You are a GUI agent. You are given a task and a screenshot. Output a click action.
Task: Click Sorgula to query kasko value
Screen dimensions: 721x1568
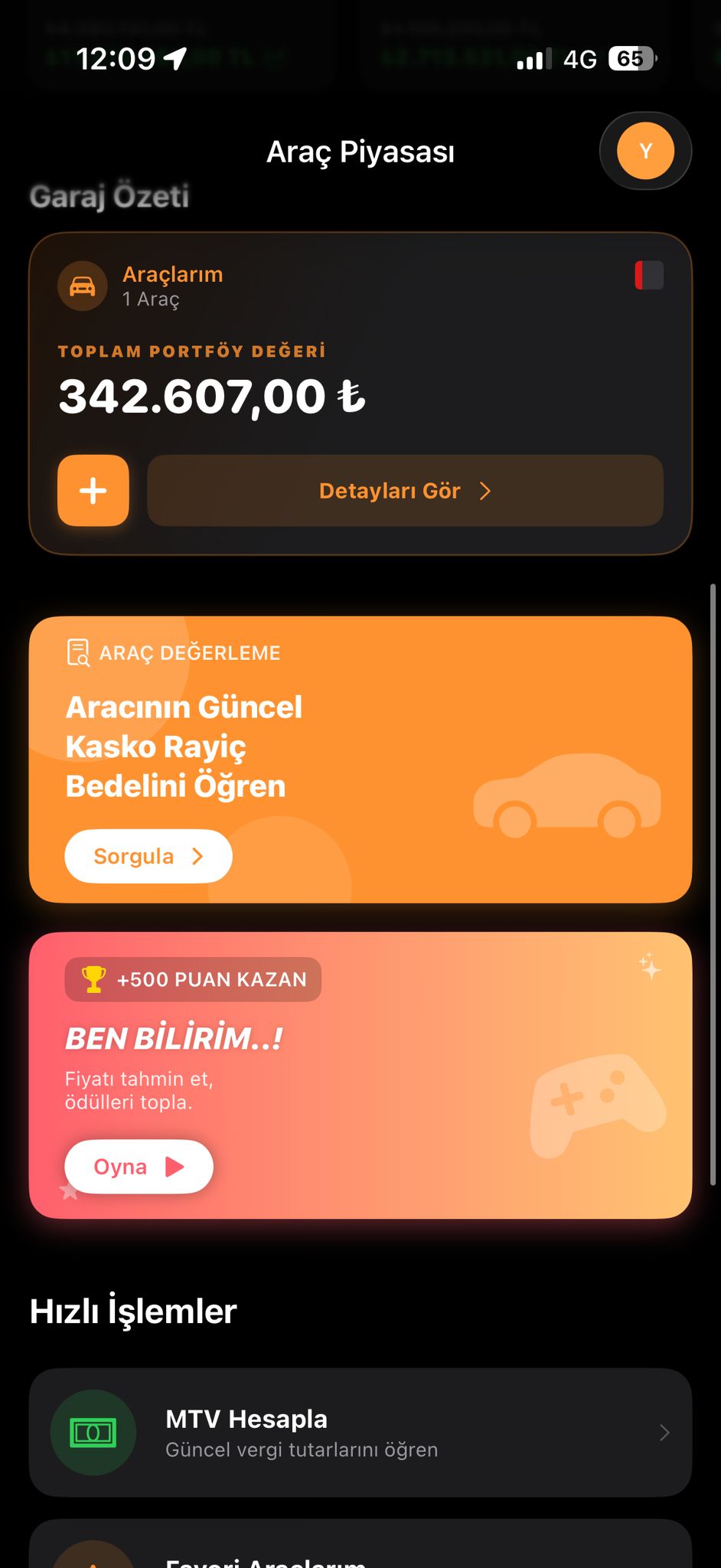click(147, 856)
